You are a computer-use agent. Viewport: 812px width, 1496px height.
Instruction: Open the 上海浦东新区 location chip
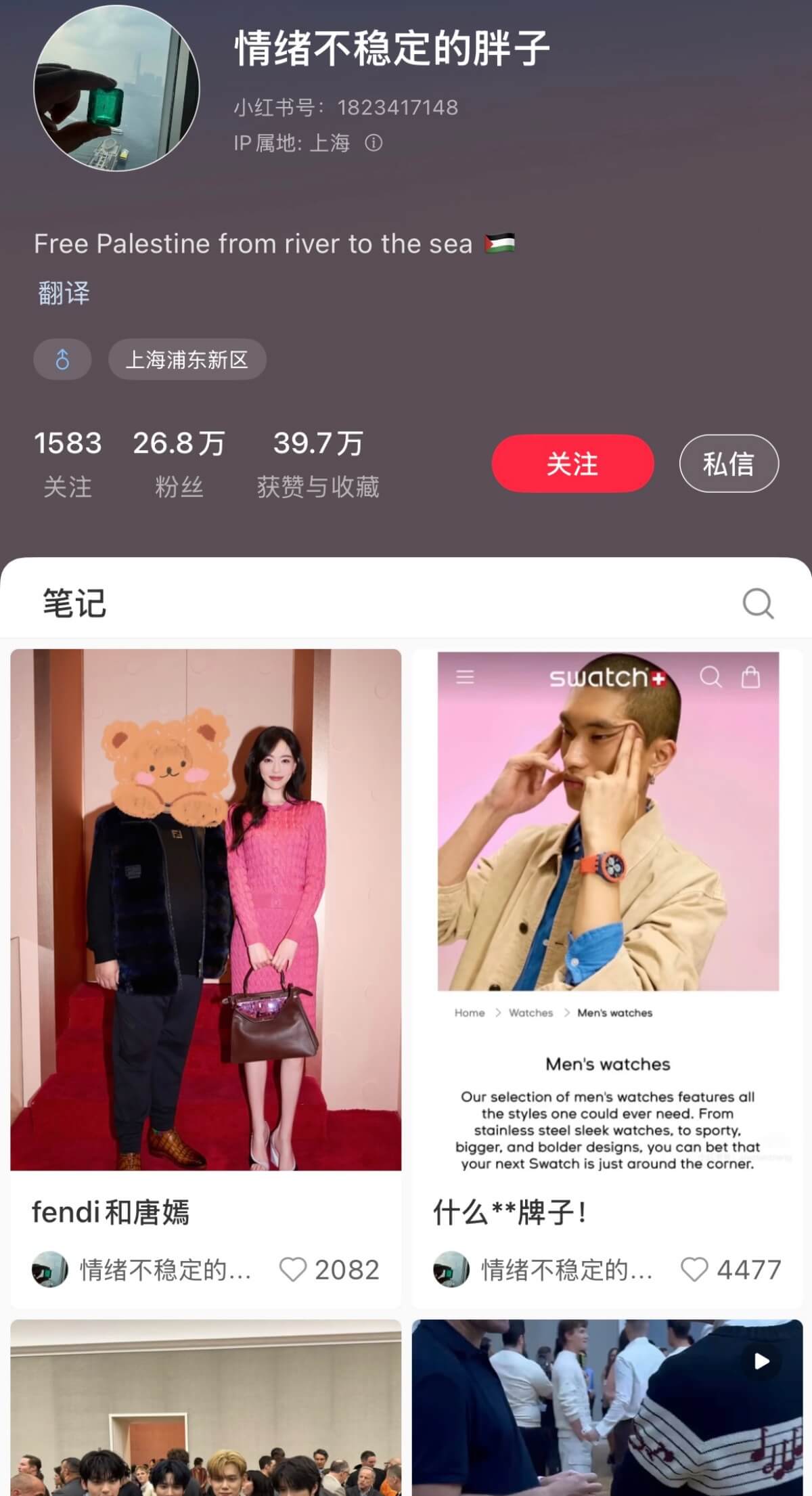pyautogui.click(x=187, y=359)
